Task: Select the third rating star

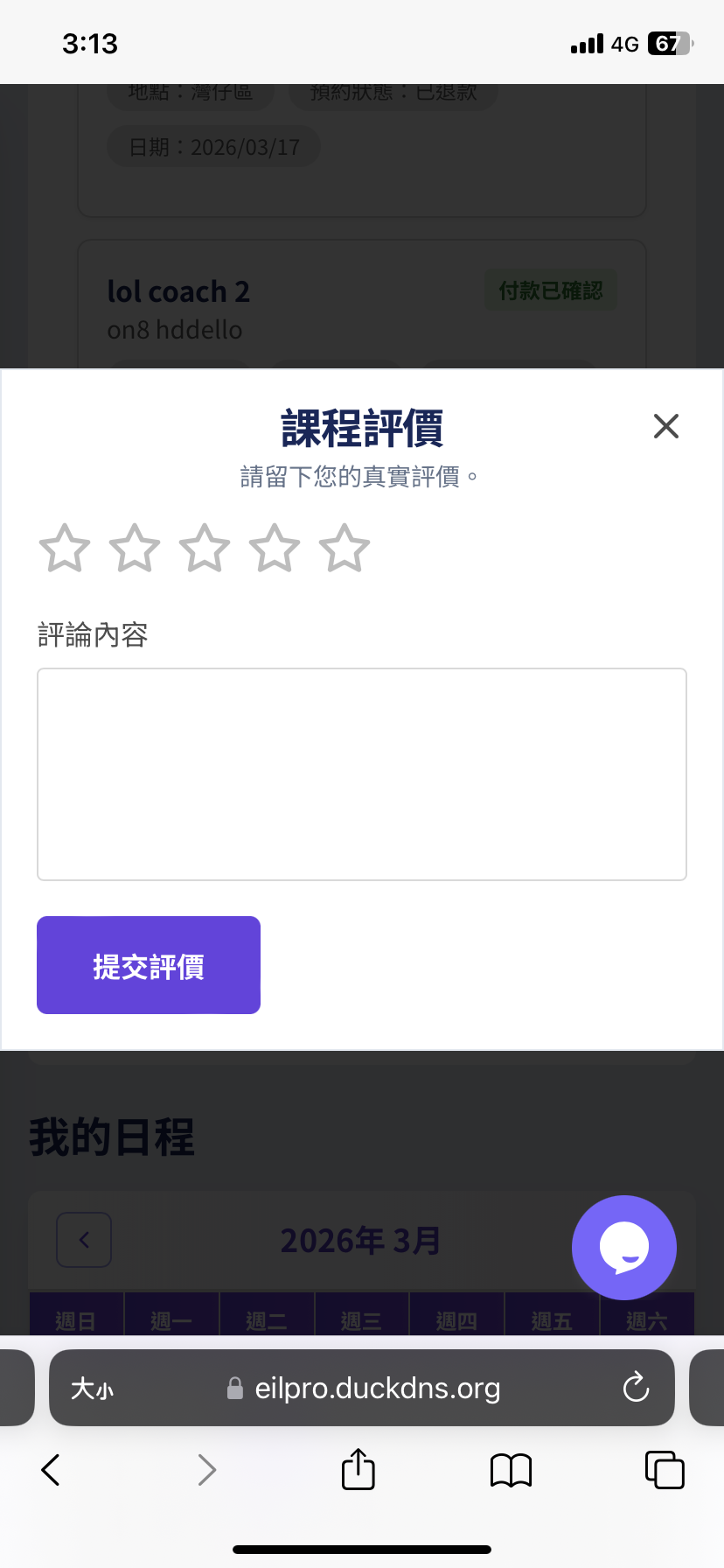Action: pyautogui.click(x=204, y=549)
